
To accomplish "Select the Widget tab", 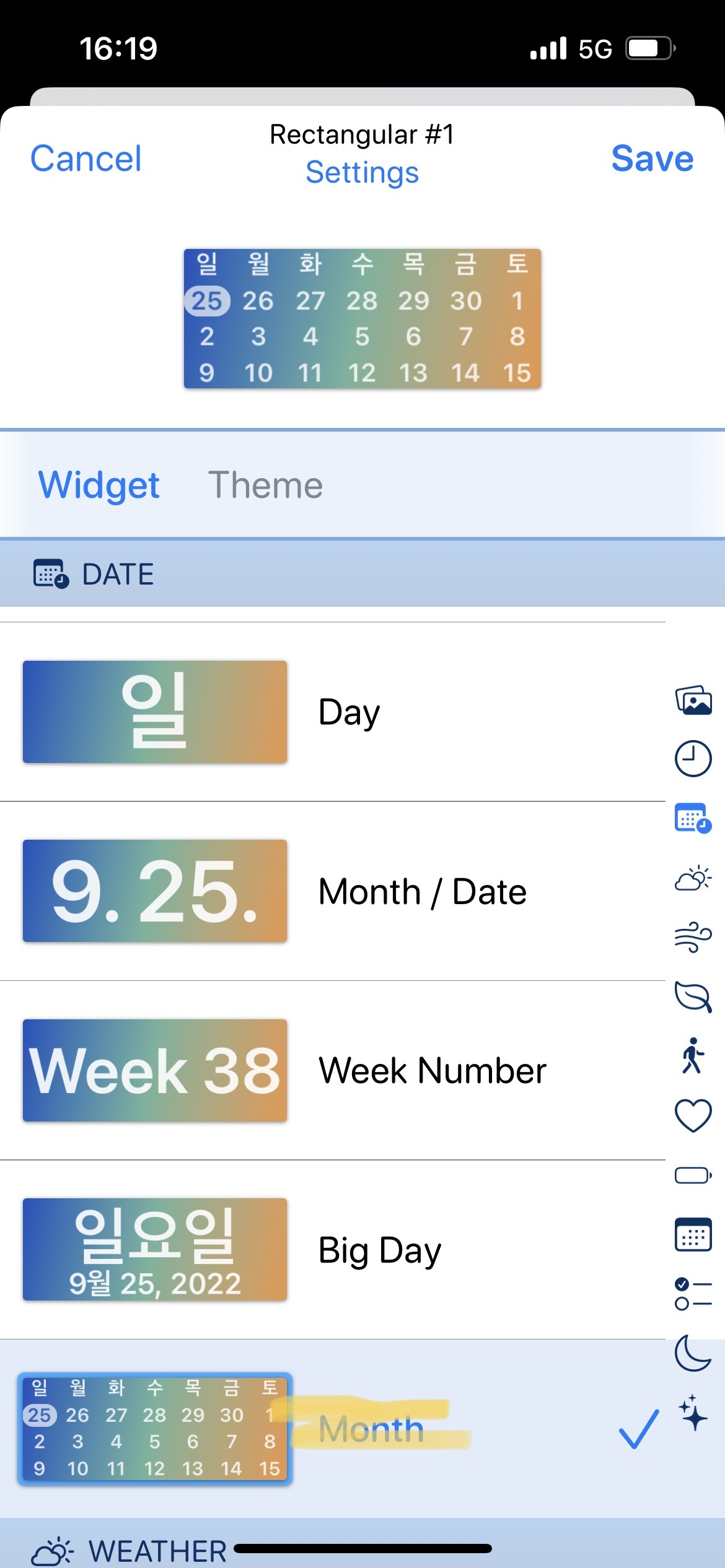I will pos(99,485).
